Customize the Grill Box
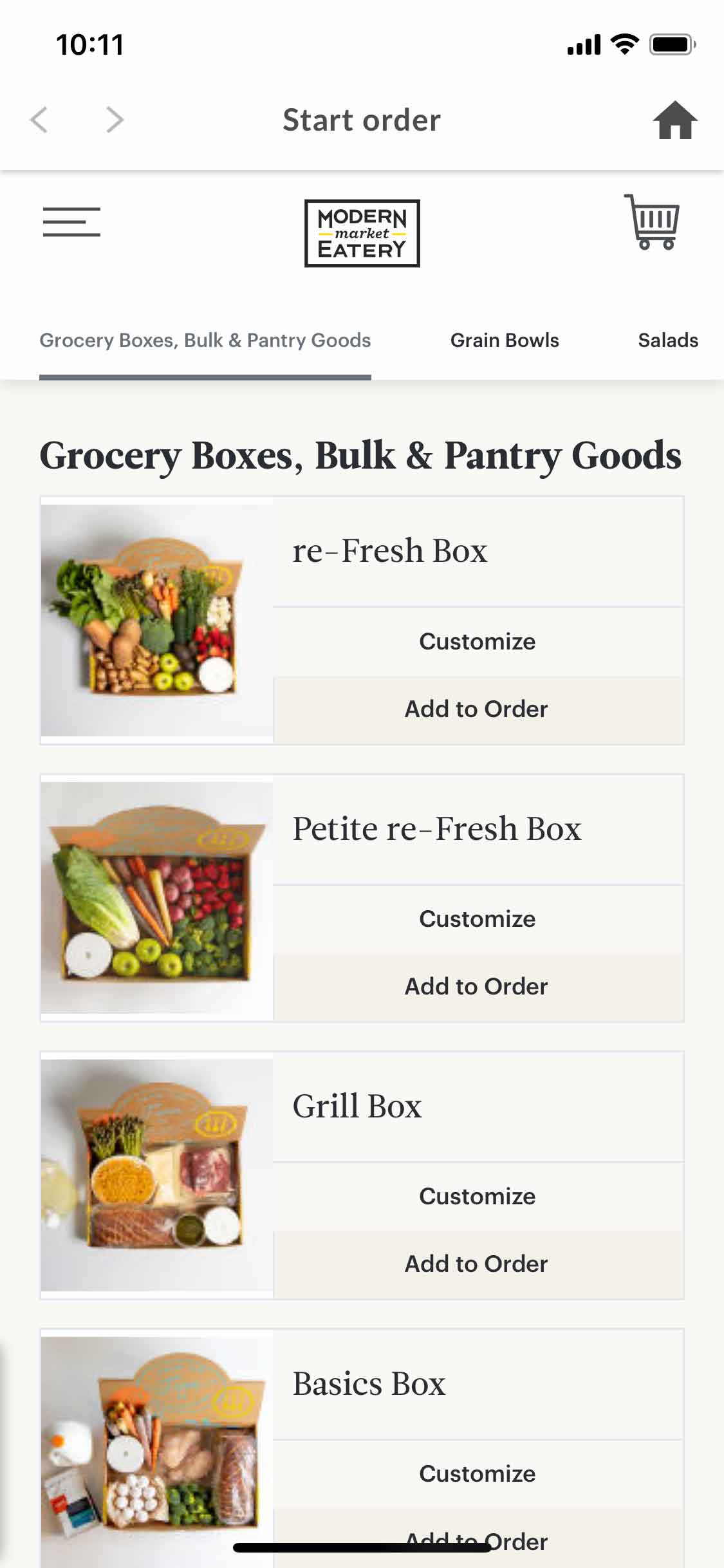 [477, 1196]
